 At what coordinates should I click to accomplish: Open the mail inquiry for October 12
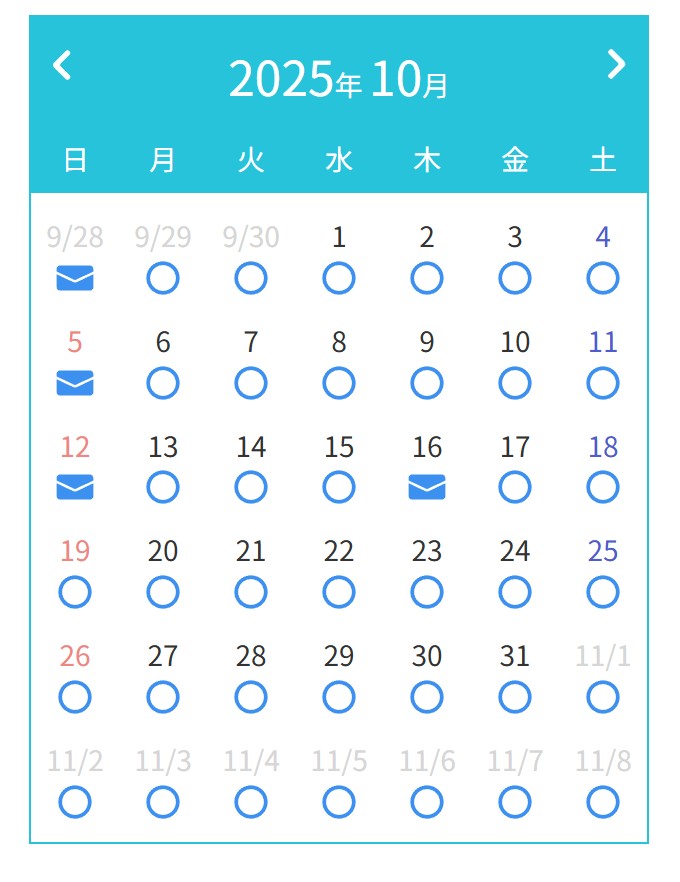tap(75, 487)
